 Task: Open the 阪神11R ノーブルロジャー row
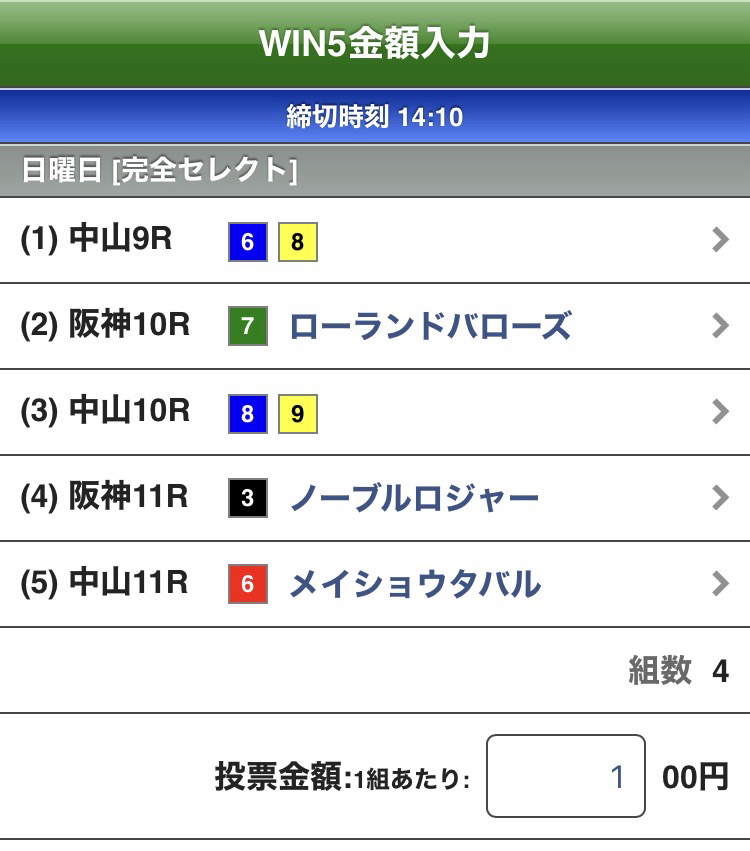[375, 497]
